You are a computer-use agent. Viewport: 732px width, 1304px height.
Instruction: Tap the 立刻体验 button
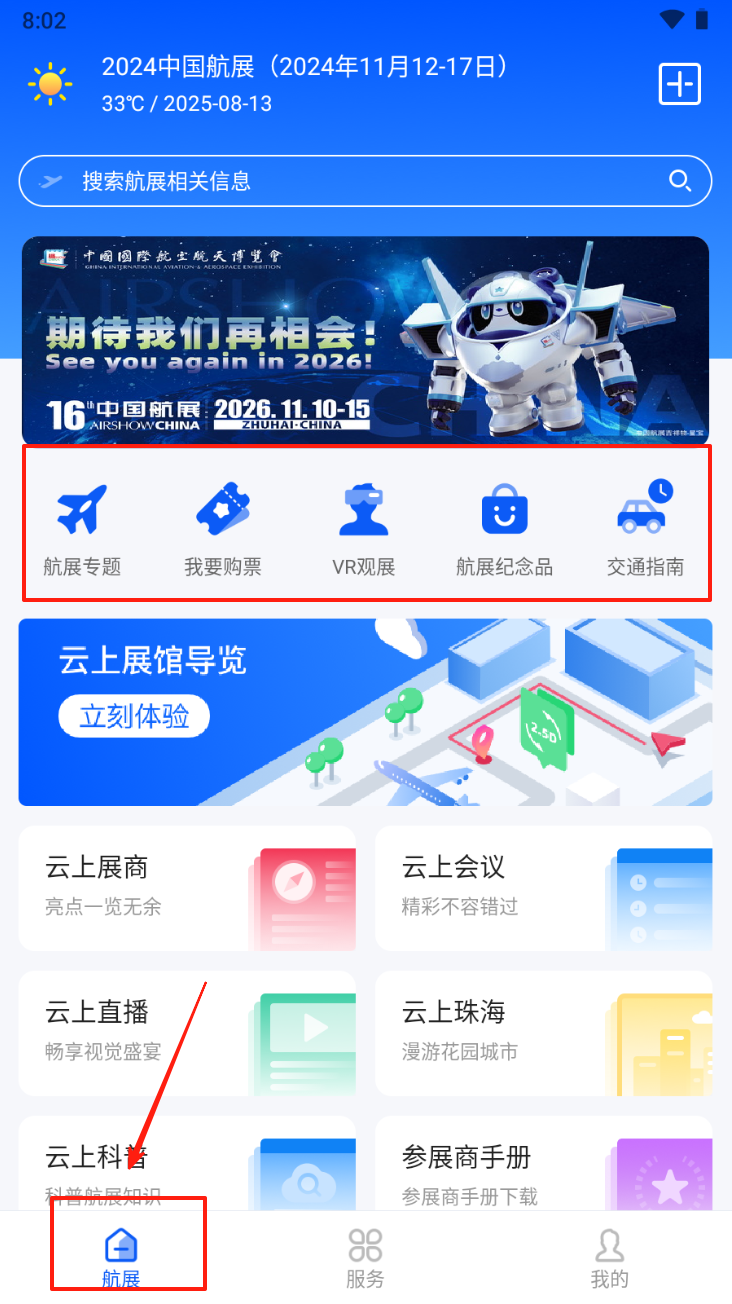(x=134, y=716)
